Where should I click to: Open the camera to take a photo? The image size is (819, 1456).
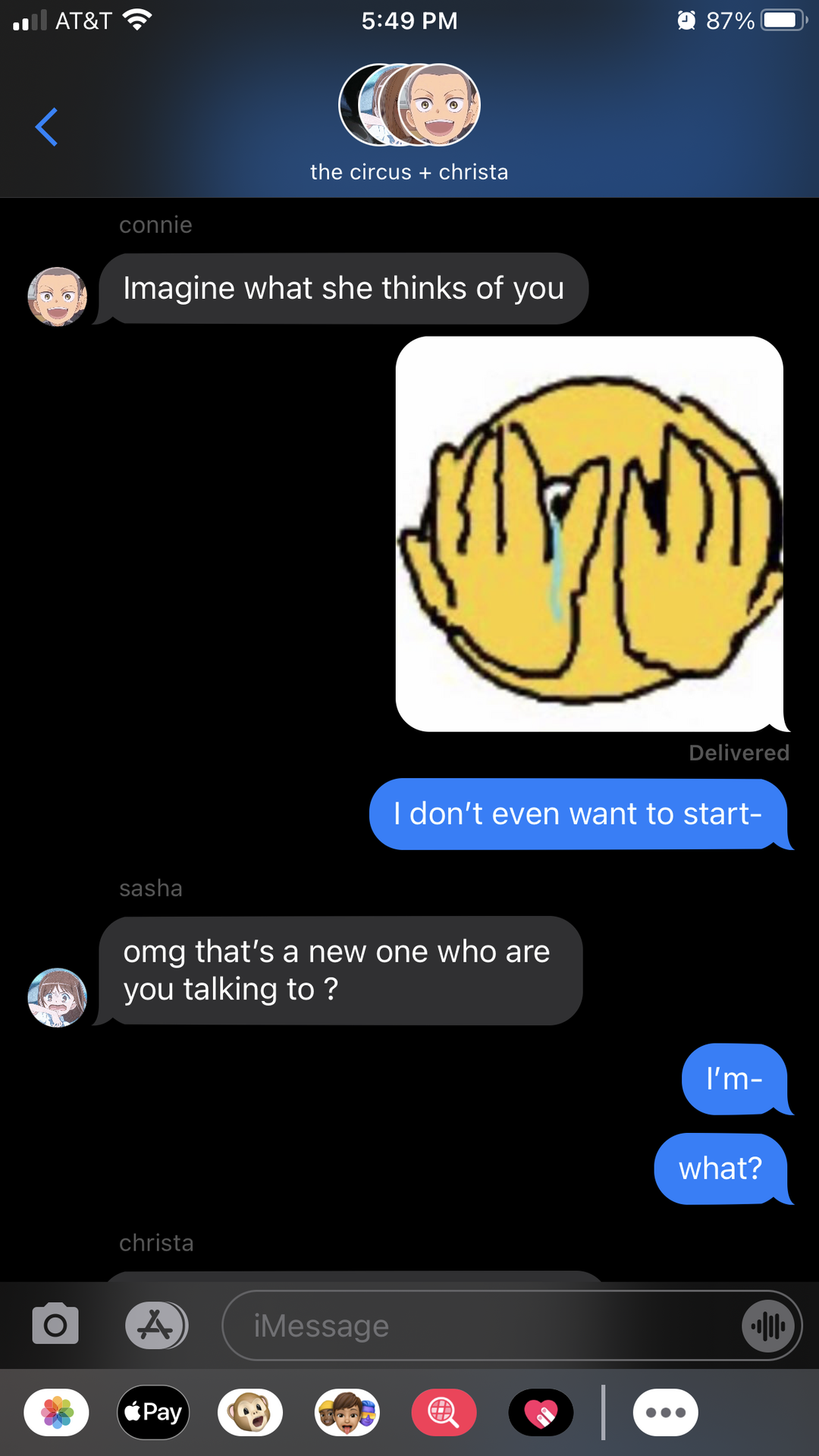click(x=55, y=1325)
